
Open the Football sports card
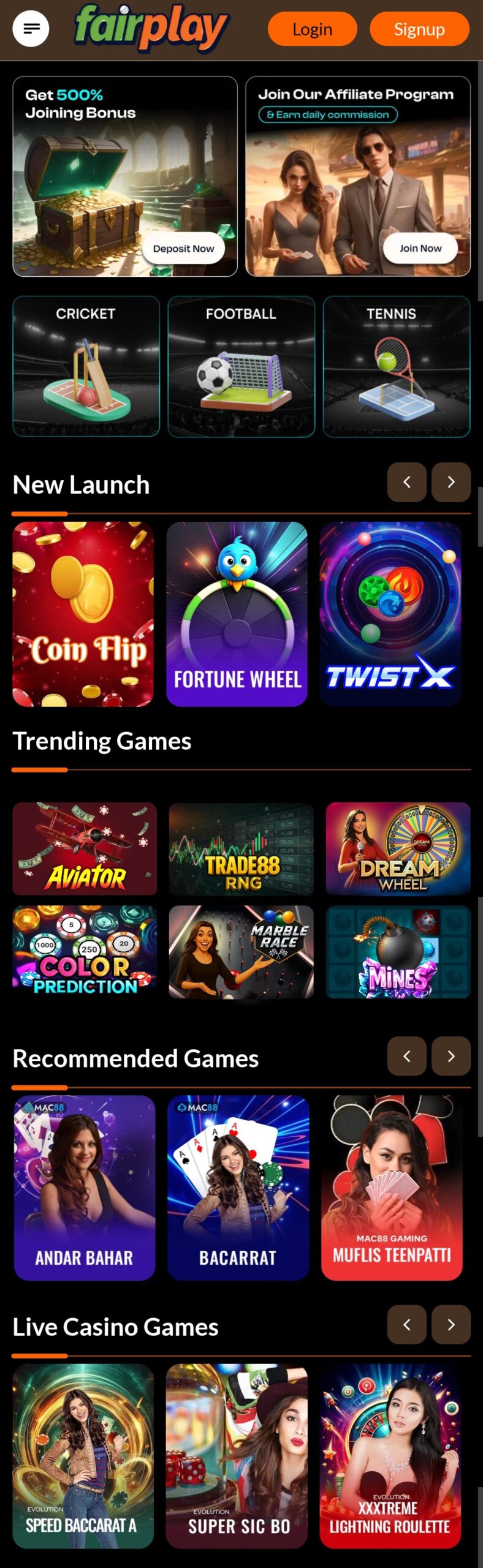point(241,366)
